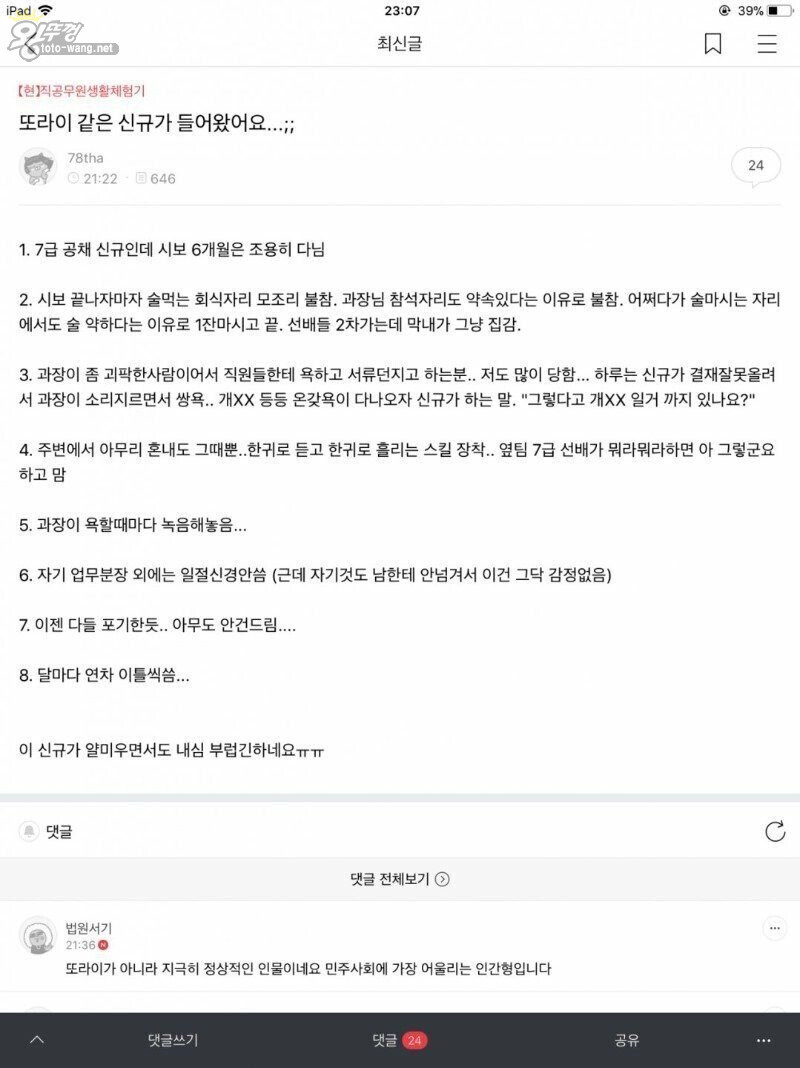The width and height of the screenshot is (800, 1068).
Task: Jump to top with the up arrow
Action: [37, 1040]
